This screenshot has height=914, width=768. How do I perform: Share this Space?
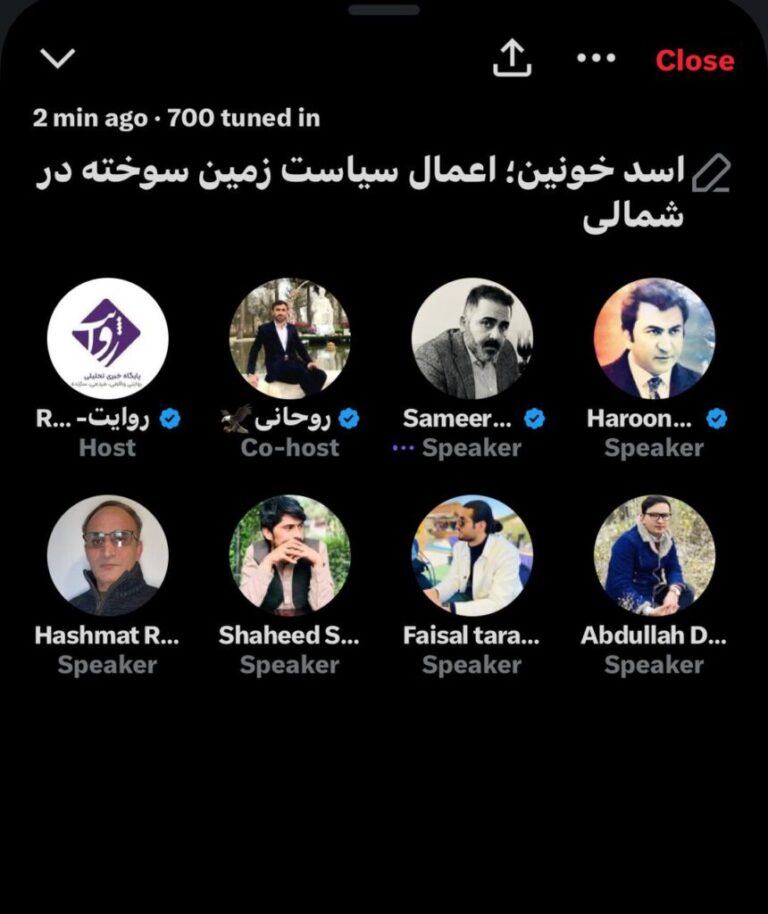click(512, 59)
